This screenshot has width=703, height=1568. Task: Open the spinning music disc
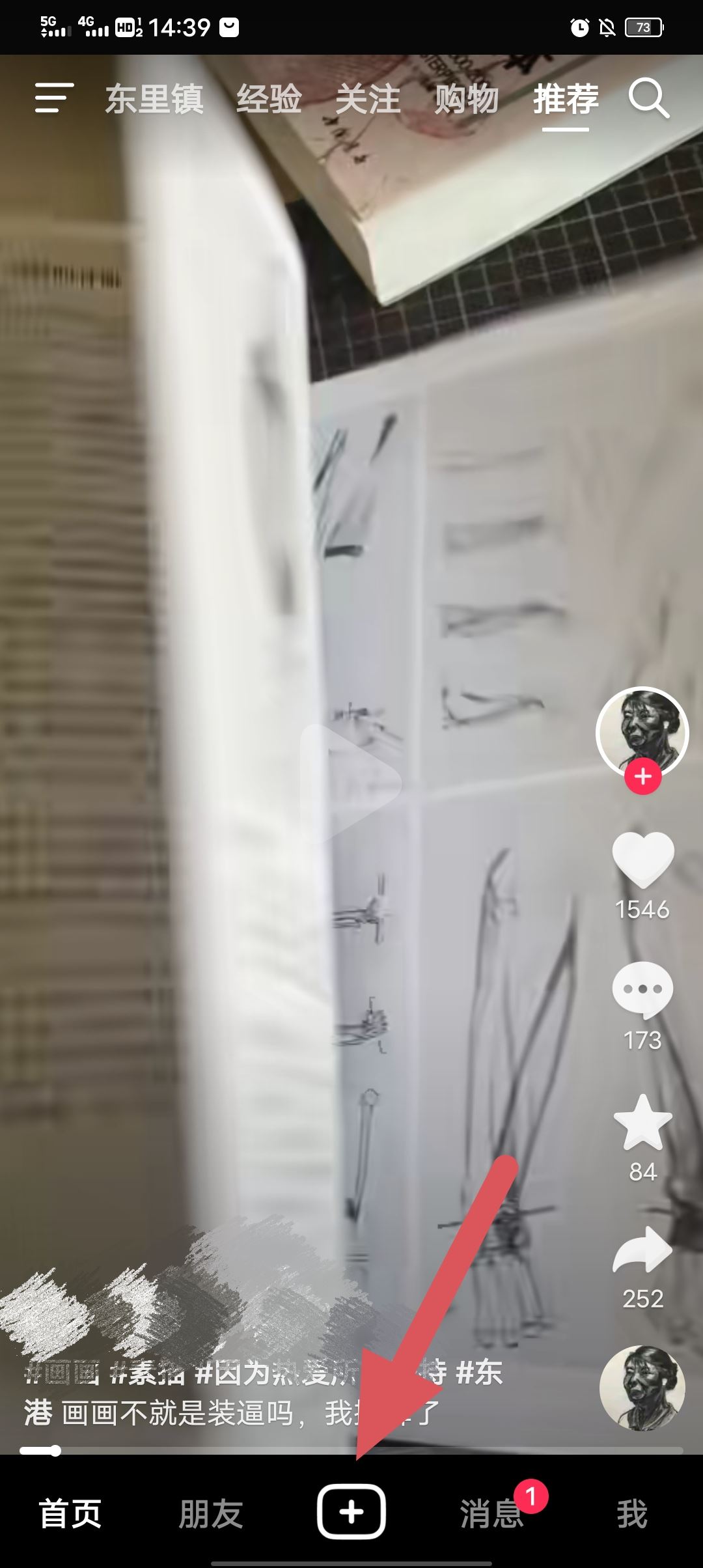point(642,1388)
